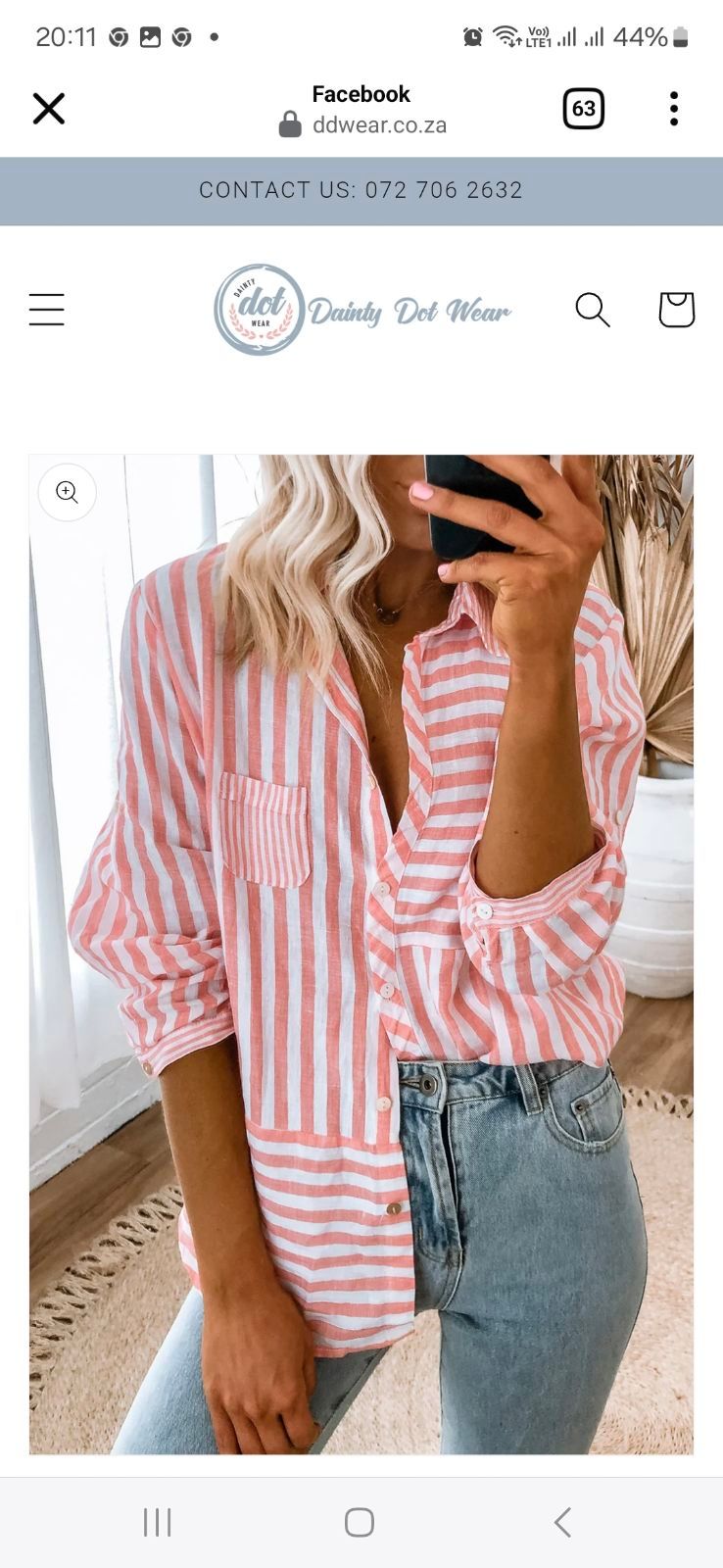Zoom into the product image
Screen dimensions: 723x1568
[x=67, y=492]
